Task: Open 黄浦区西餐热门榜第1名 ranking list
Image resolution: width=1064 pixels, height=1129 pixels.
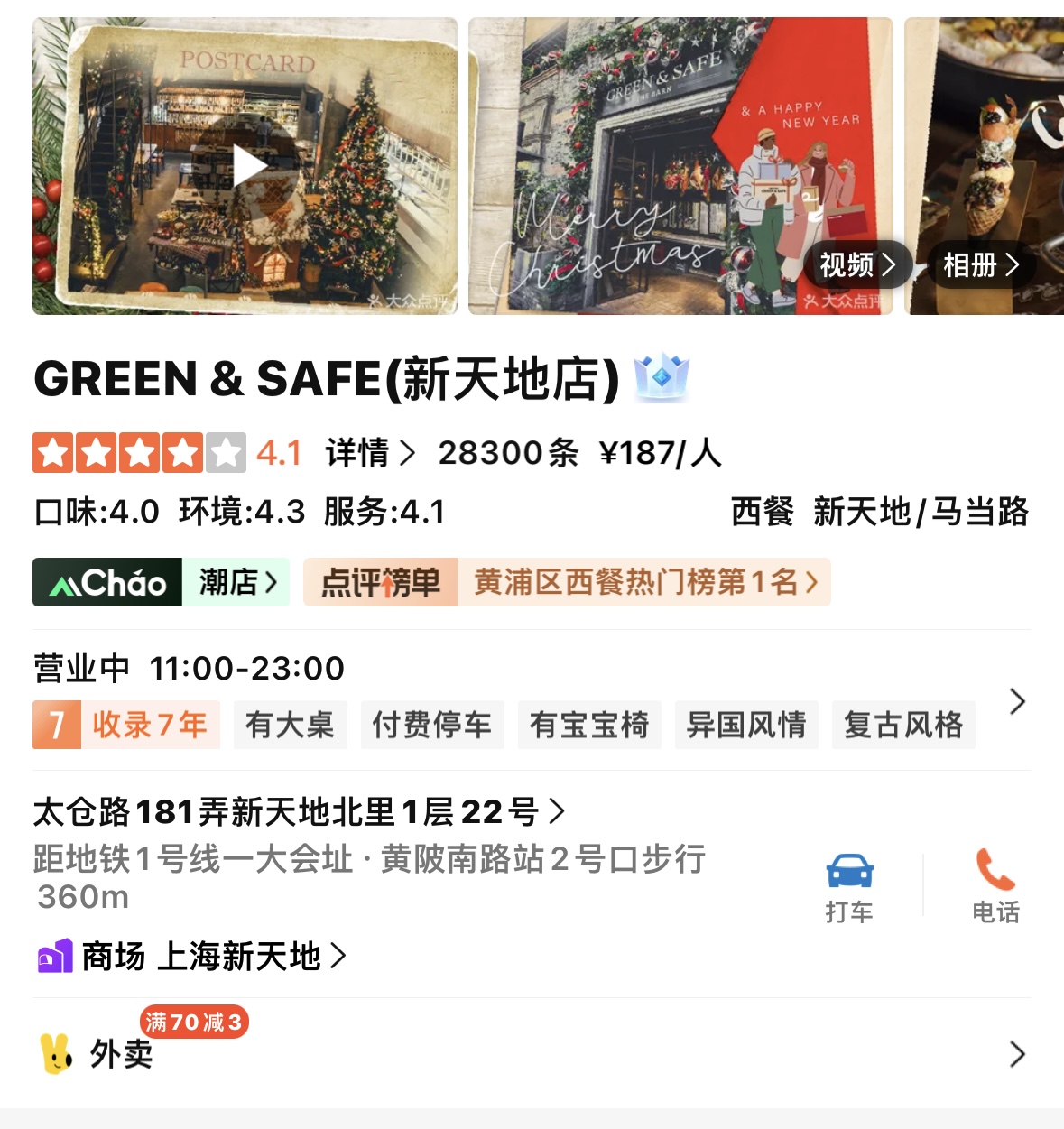Action: point(643,582)
